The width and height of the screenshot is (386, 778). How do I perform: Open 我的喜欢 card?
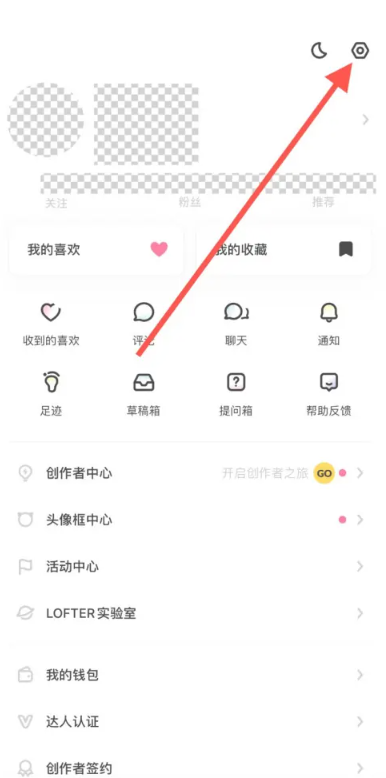[x=96, y=250]
